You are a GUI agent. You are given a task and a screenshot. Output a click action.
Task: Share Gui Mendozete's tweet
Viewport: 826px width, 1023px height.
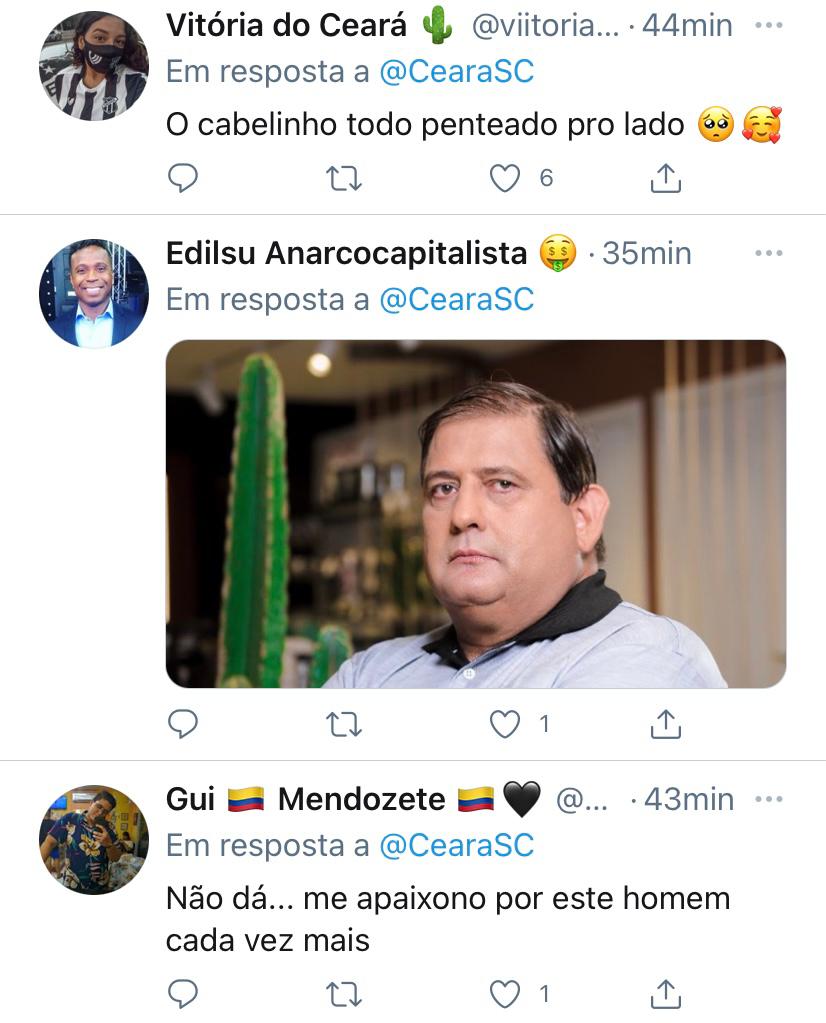[x=665, y=994]
